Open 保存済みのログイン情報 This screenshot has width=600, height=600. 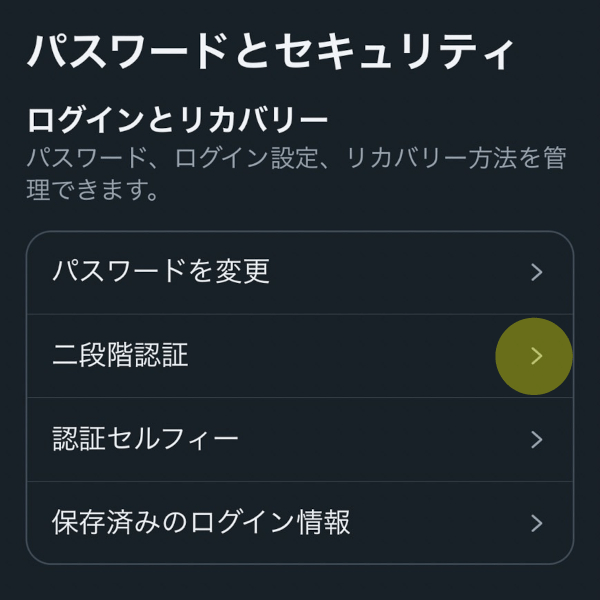pyautogui.click(x=298, y=522)
